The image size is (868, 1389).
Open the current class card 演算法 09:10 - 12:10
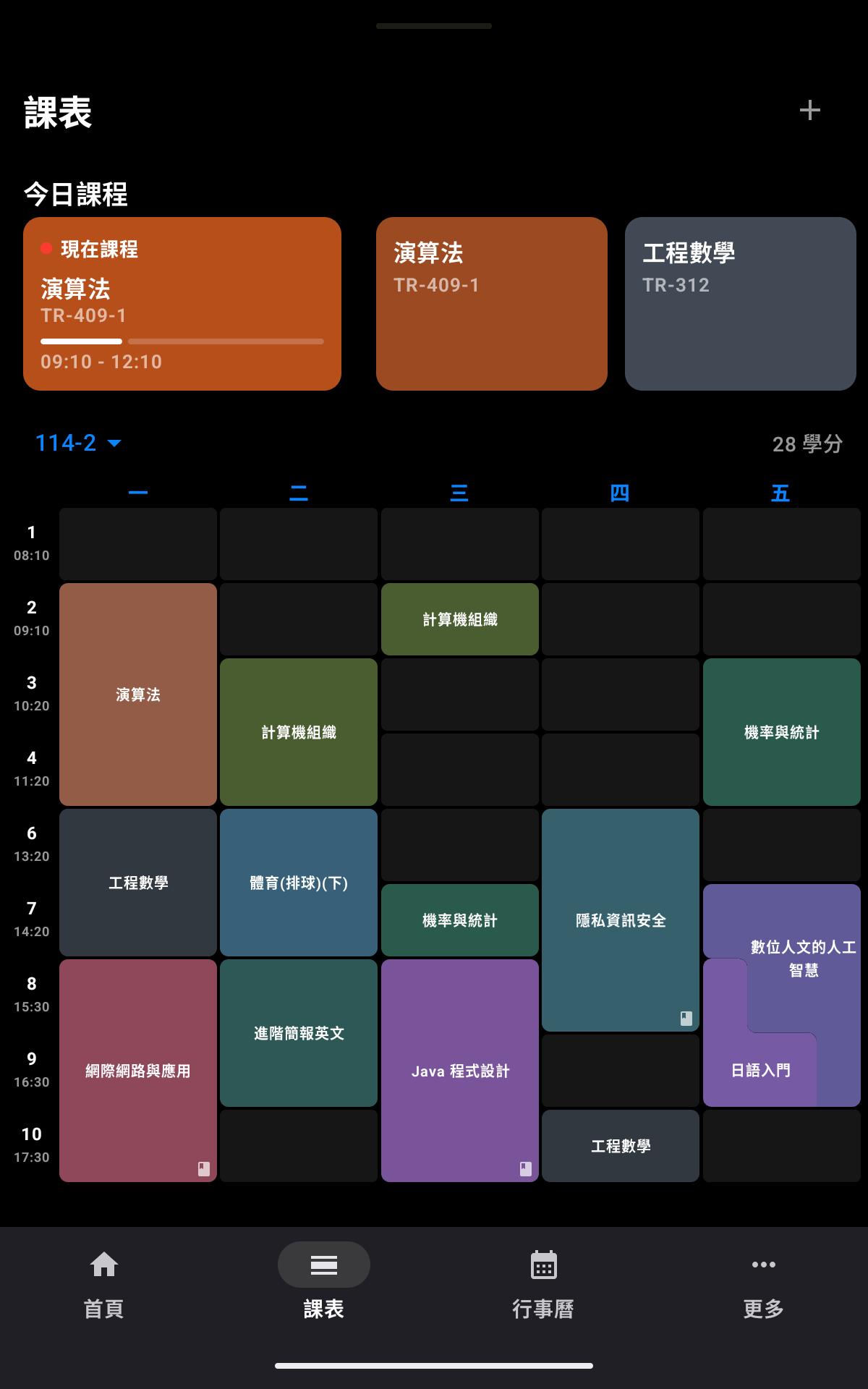pyautogui.click(x=182, y=304)
